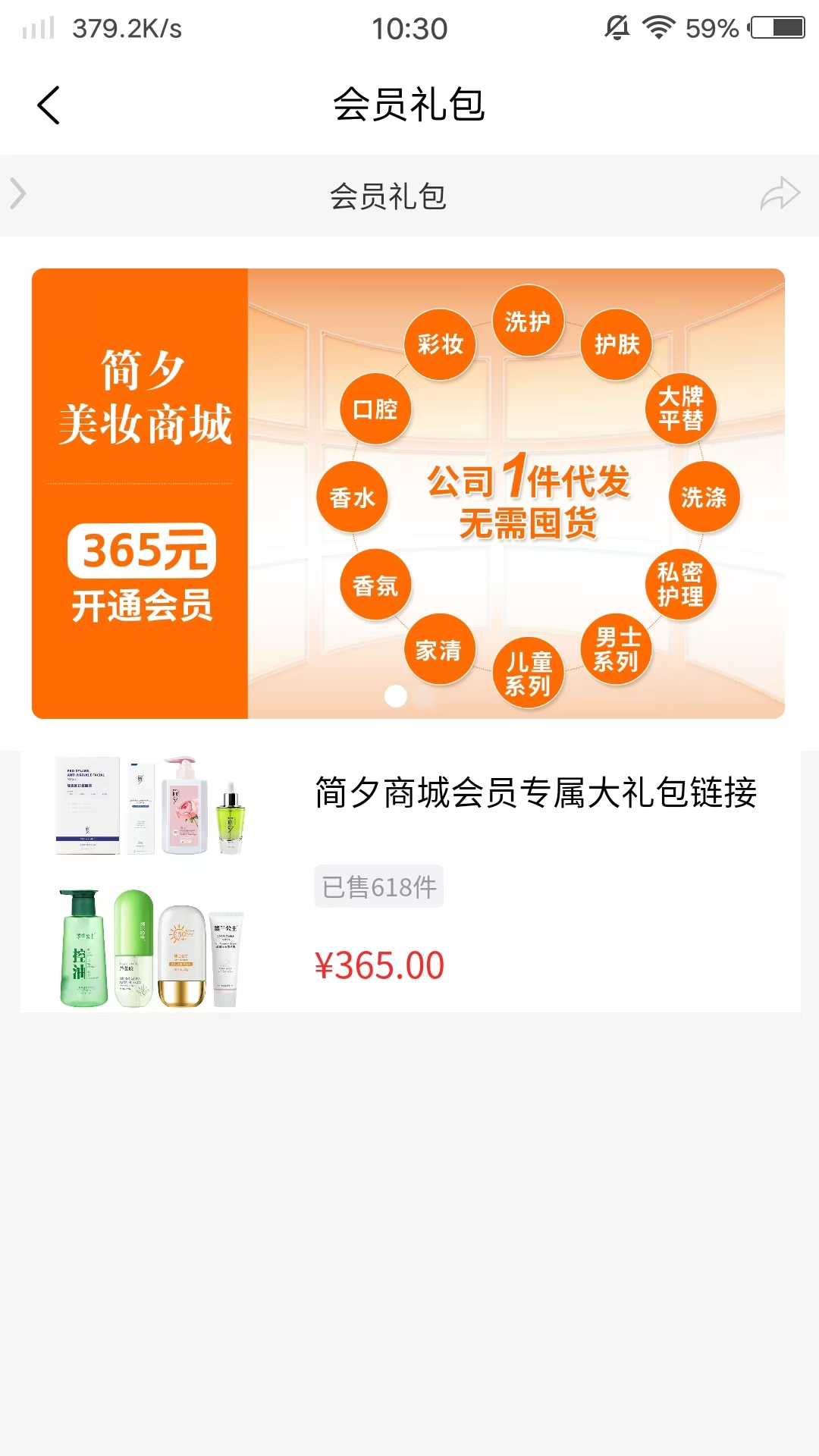Open the 口腔 category bubble
This screenshot has height=1456, width=819.
[375, 409]
